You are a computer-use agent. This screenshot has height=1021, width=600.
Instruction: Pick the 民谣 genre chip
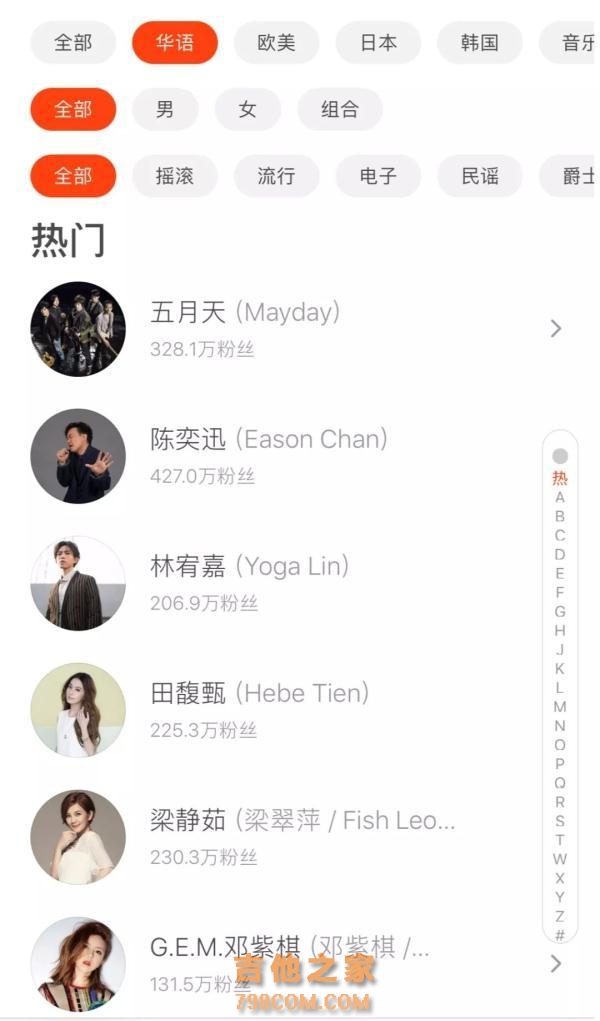tap(479, 176)
